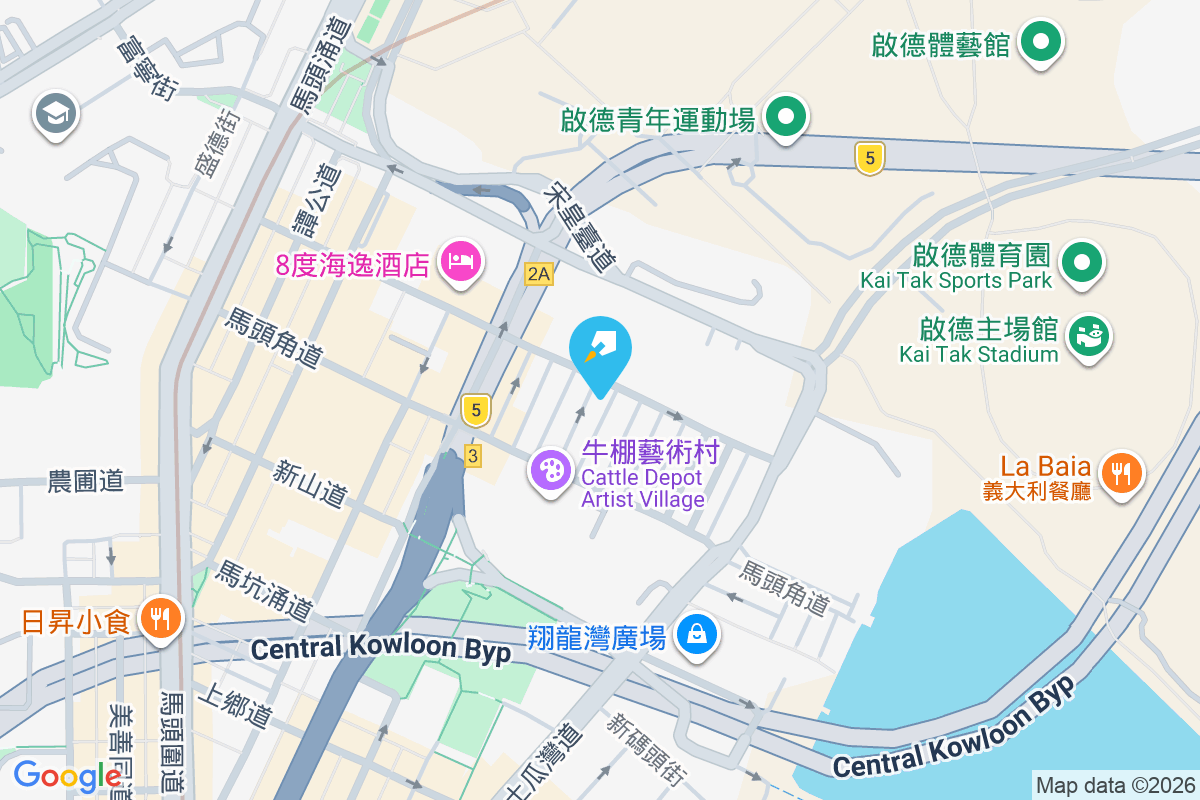View the Kai Tak Sports Park pin
The width and height of the screenshot is (1200, 800).
1081,262
